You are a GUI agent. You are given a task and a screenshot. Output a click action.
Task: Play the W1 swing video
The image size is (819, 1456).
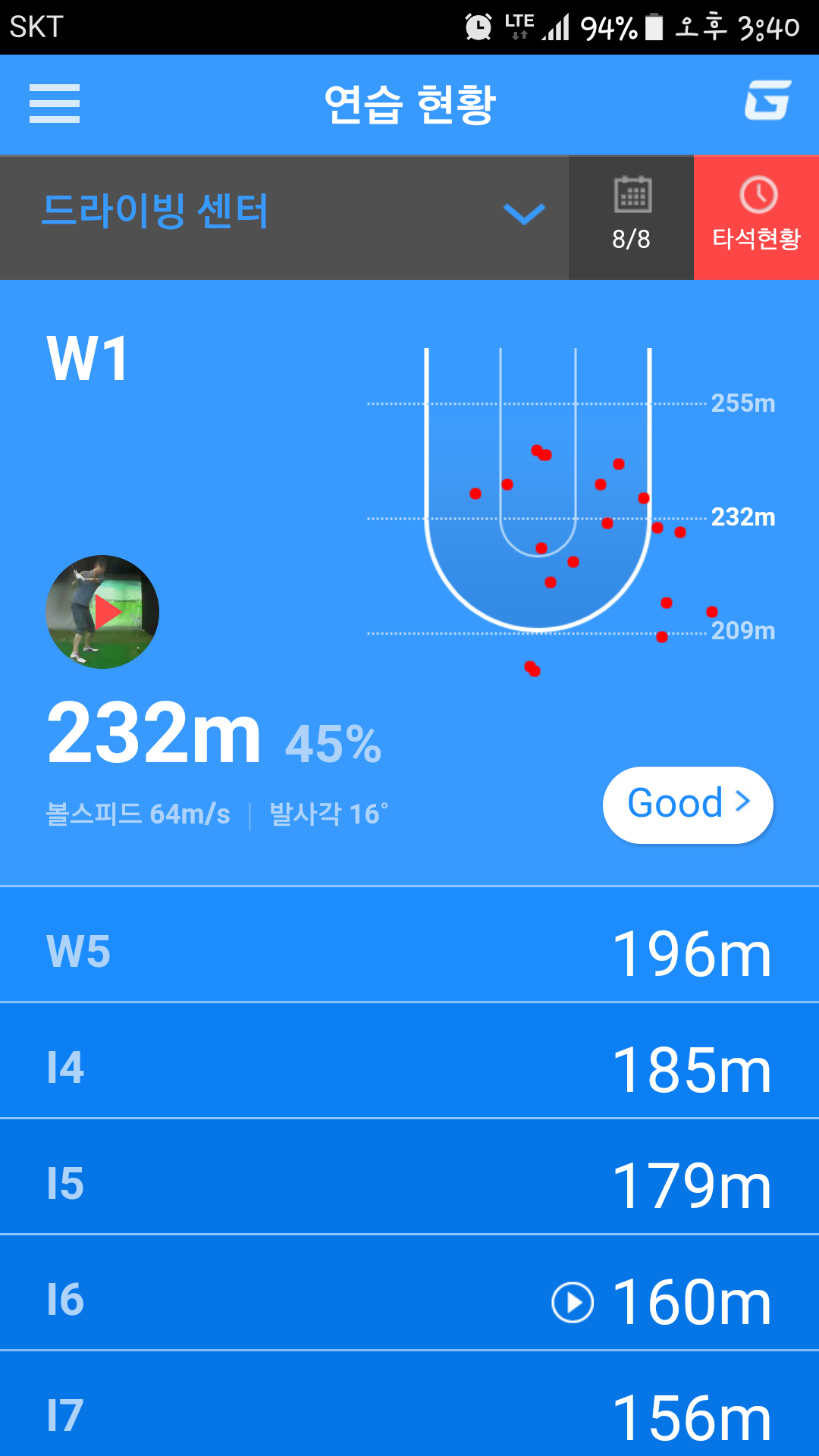pyautogui.click(x=103, y=612)
